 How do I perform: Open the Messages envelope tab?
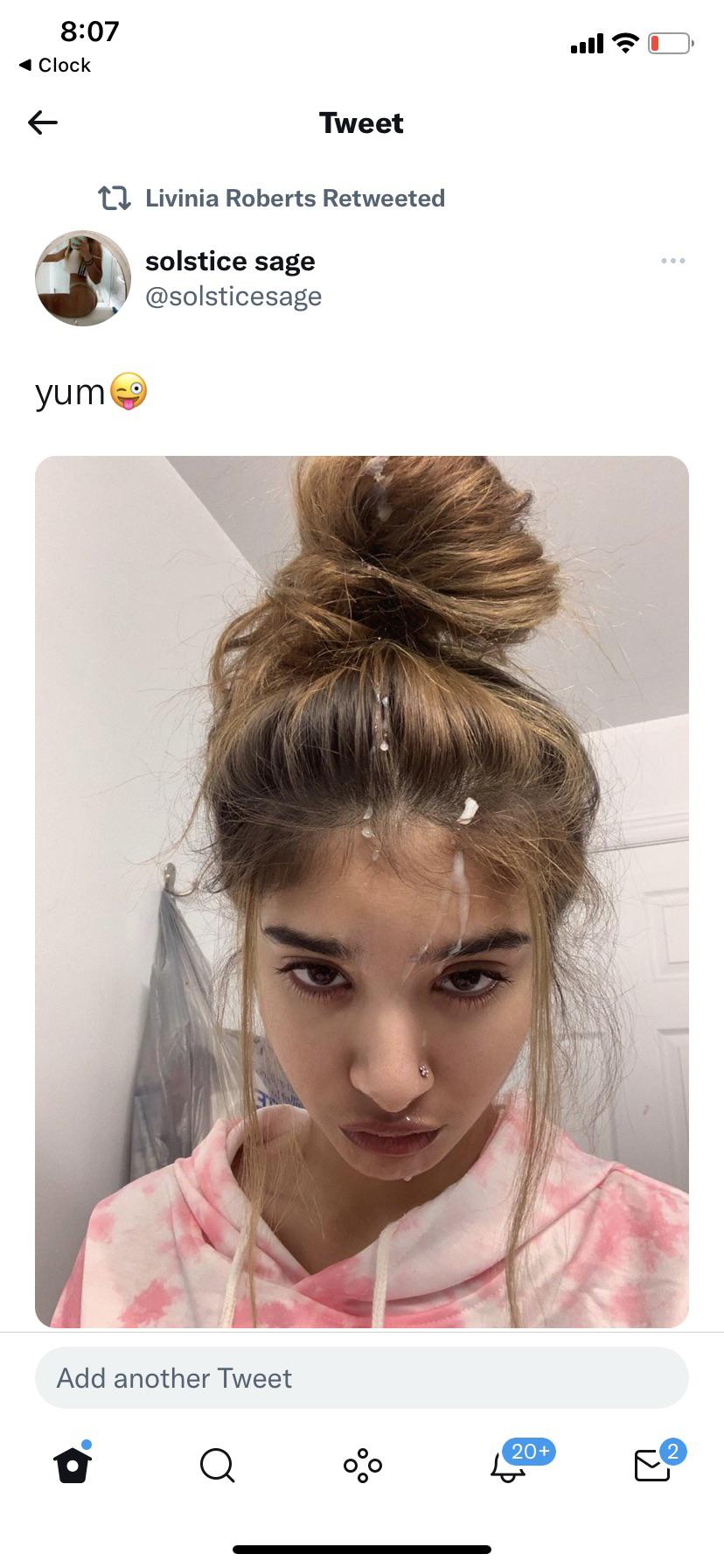tap(652, 1465)
